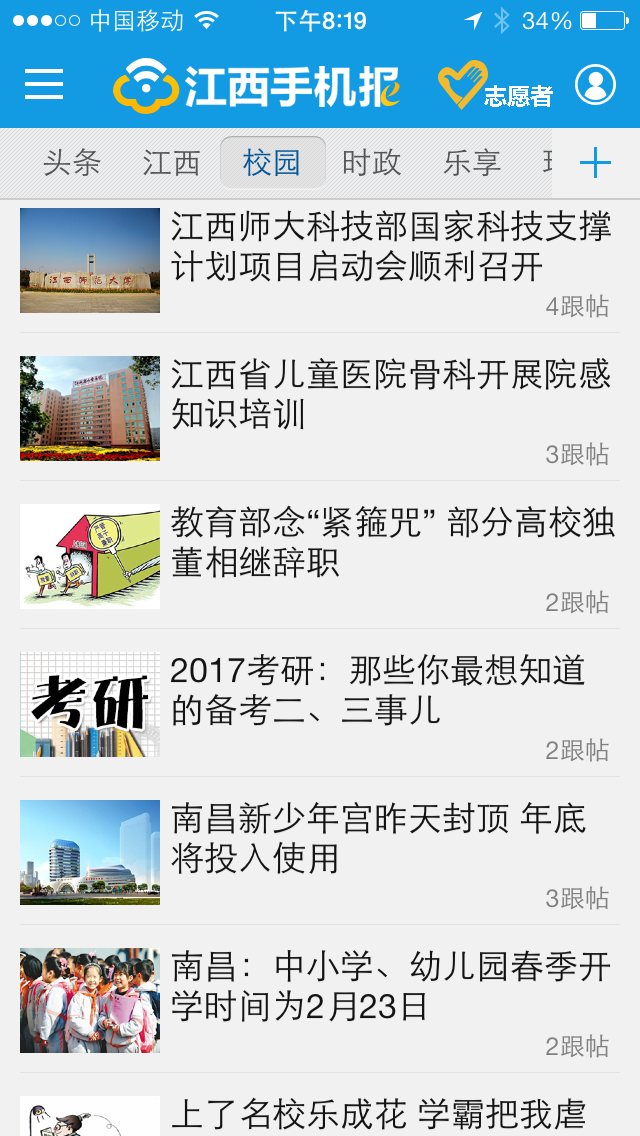This screenshot has height=1136, width=640.
Task: Open the user profile icon
Action: [595, 85]
